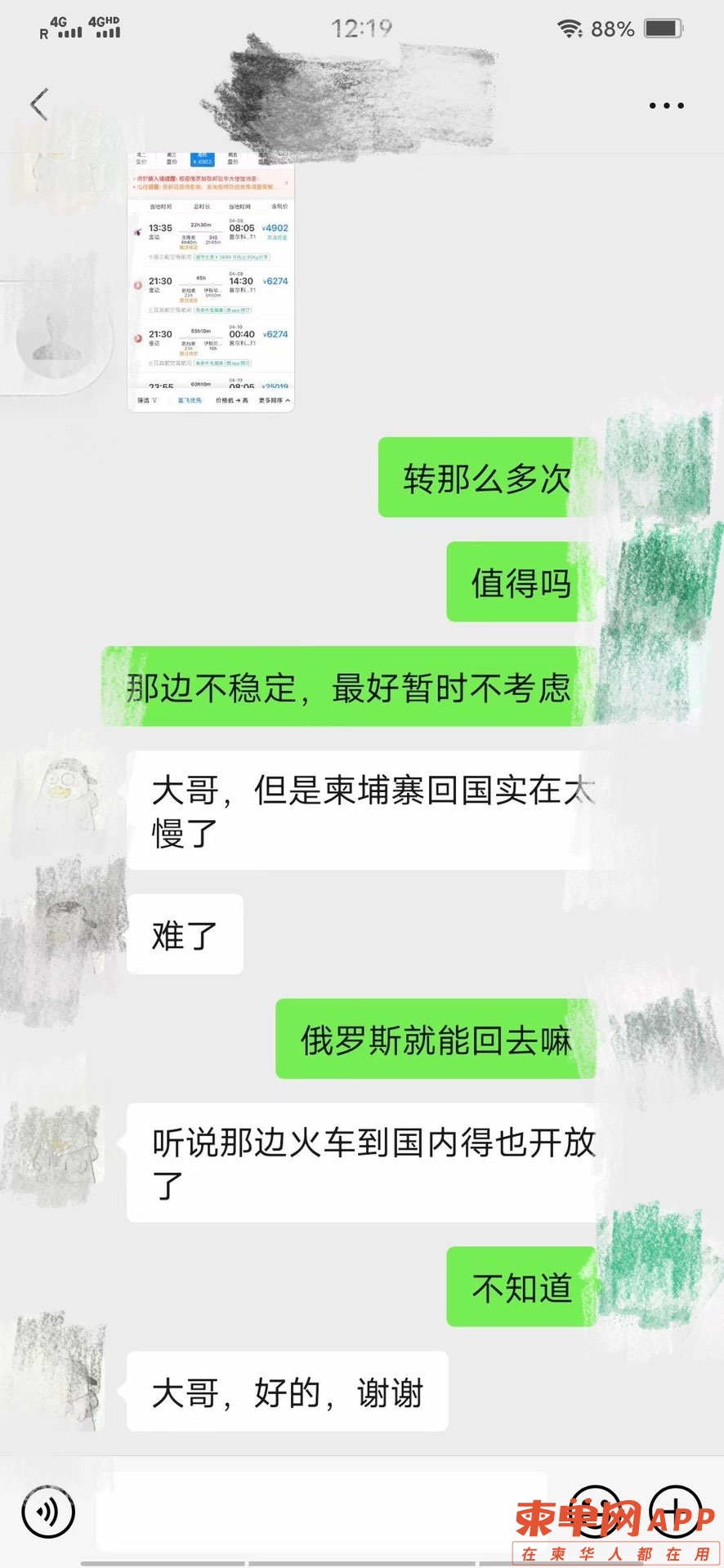Open the emoji sticker panel

coord(594,1512)
